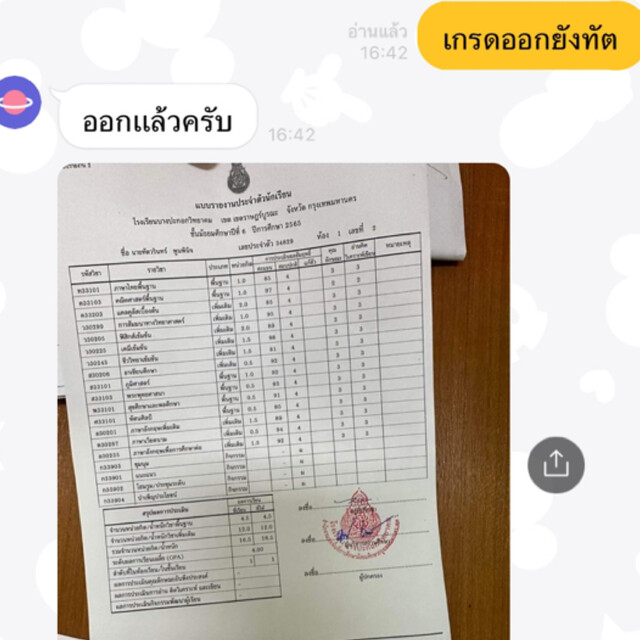Open the shared grade report photo
This screenshot has height=640, width=640.
(283, 400)
